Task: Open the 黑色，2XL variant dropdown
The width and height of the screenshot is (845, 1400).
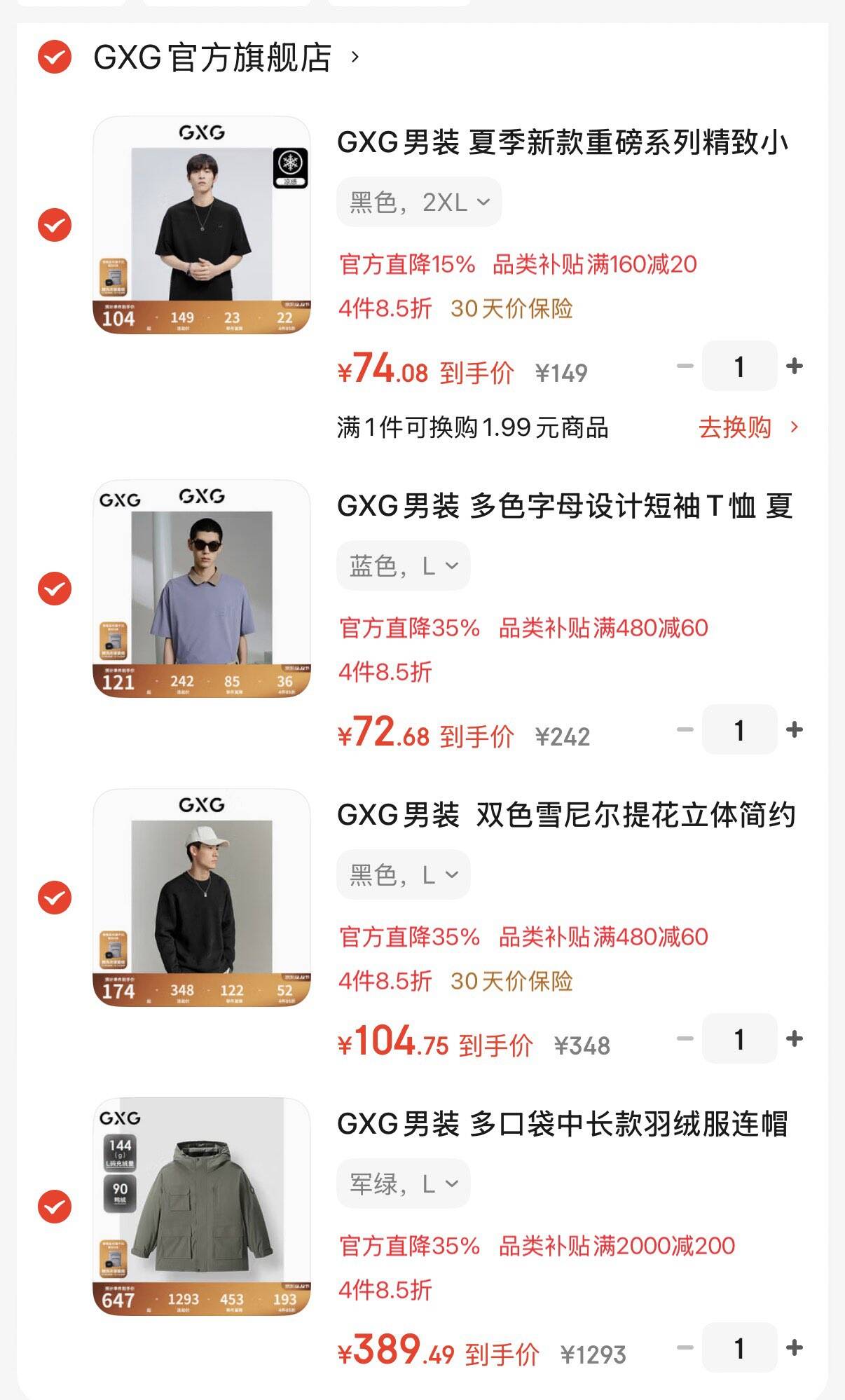Action: point(419,203)
